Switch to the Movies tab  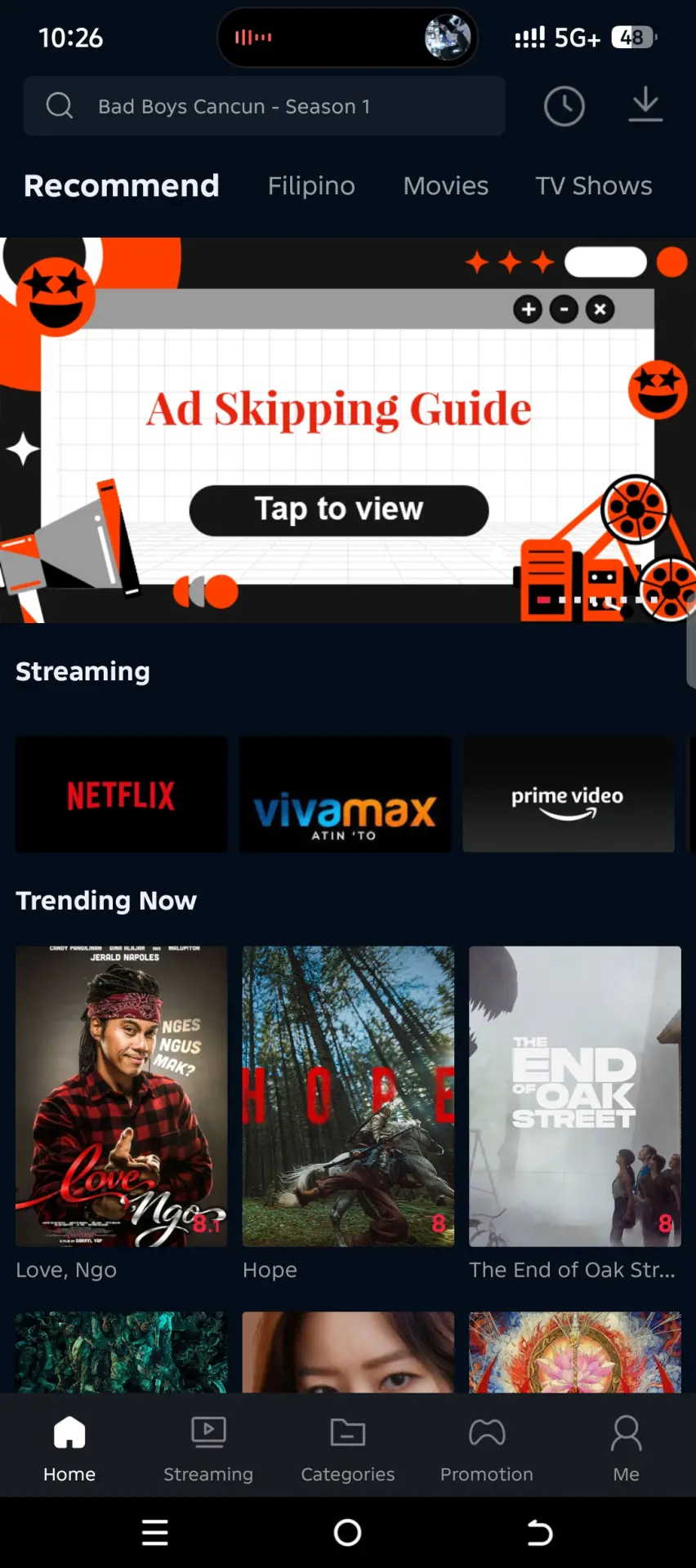[x=445, y=186]
